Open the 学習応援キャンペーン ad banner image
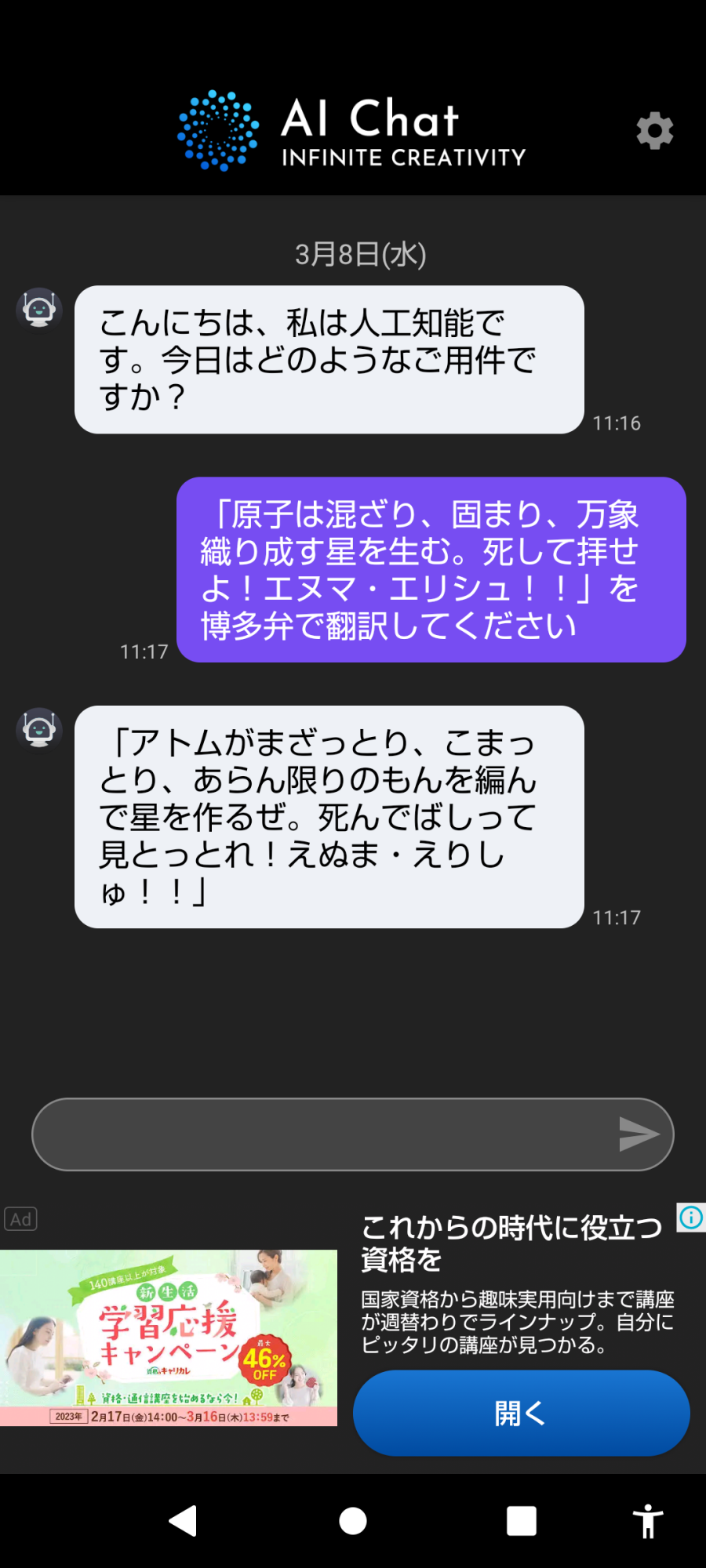This screenshot has height=1568, width=706. pyautogui.click(x=169, y=1338)
